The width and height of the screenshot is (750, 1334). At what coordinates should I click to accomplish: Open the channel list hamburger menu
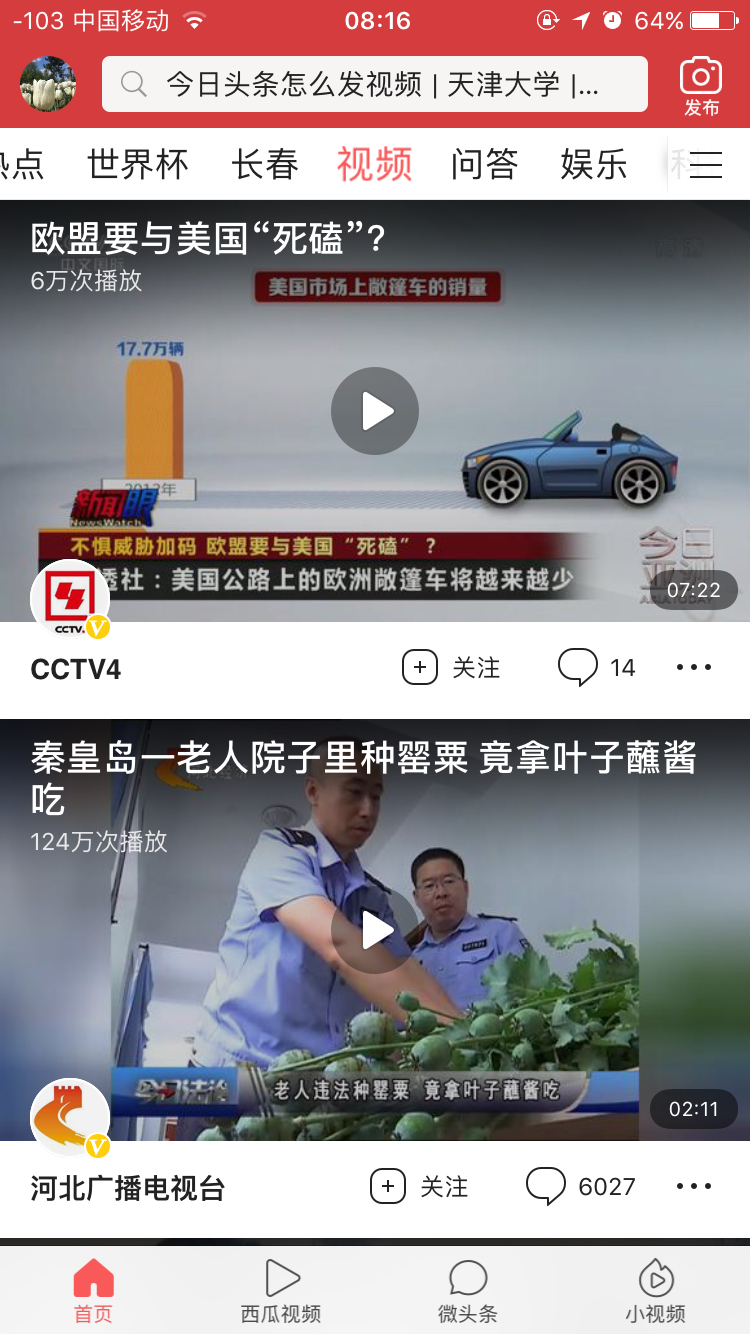706,165
